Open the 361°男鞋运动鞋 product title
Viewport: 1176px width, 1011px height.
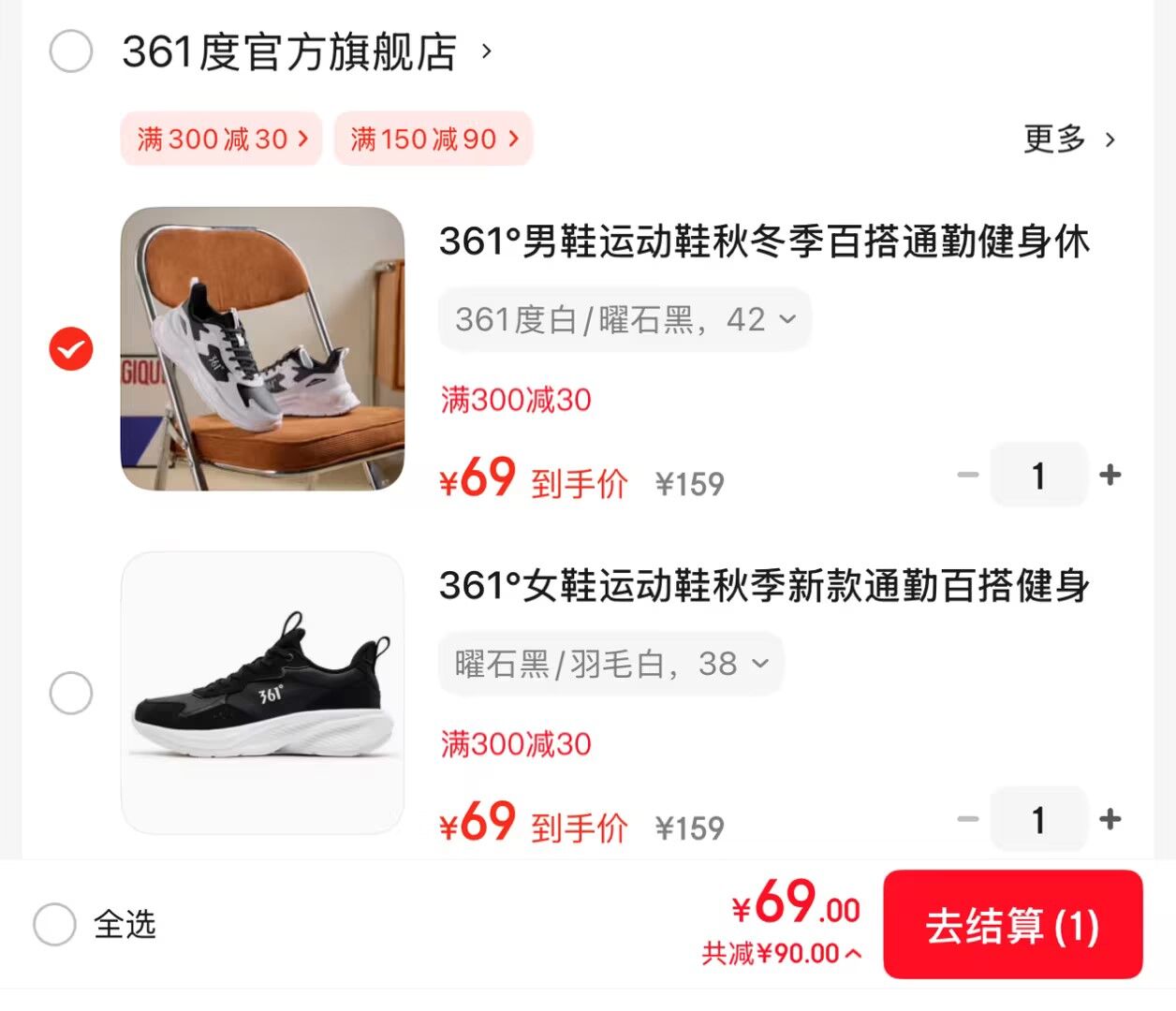pyautogui.click(x=763, y=242)
